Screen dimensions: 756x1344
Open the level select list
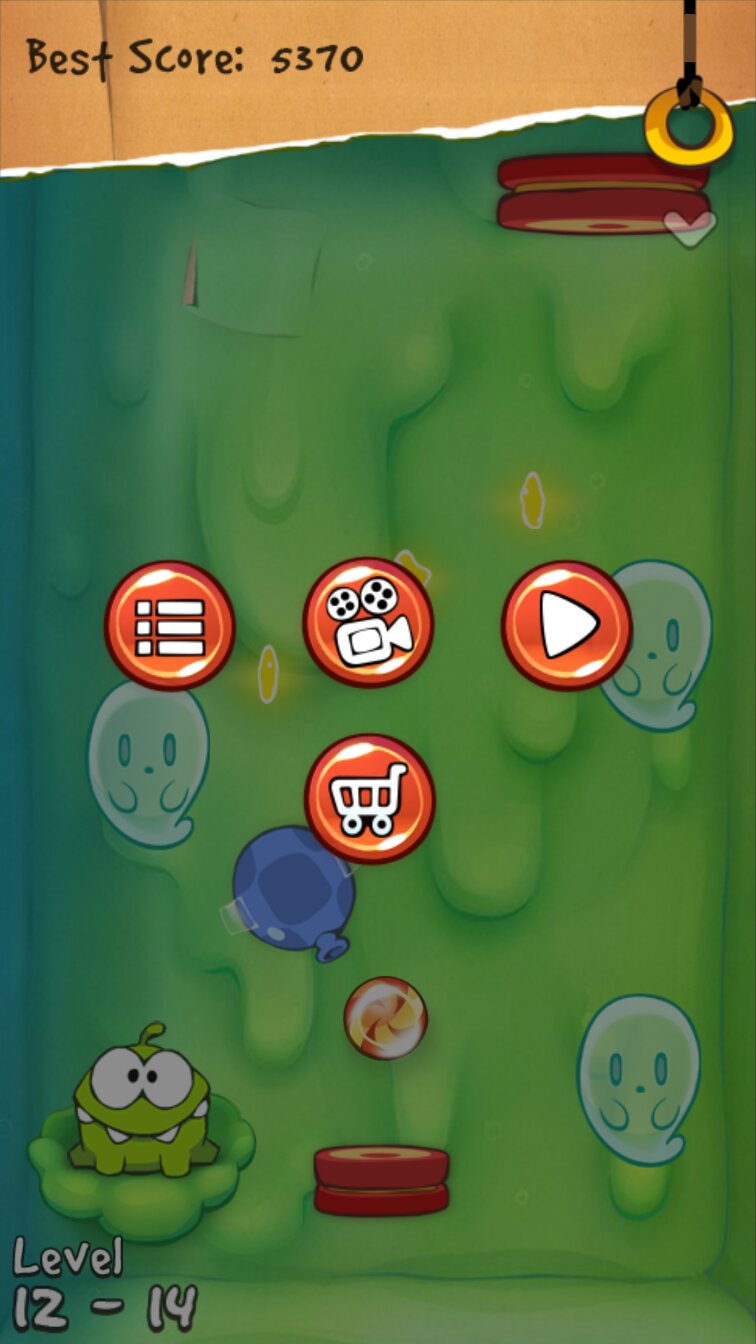coord(170,626)
